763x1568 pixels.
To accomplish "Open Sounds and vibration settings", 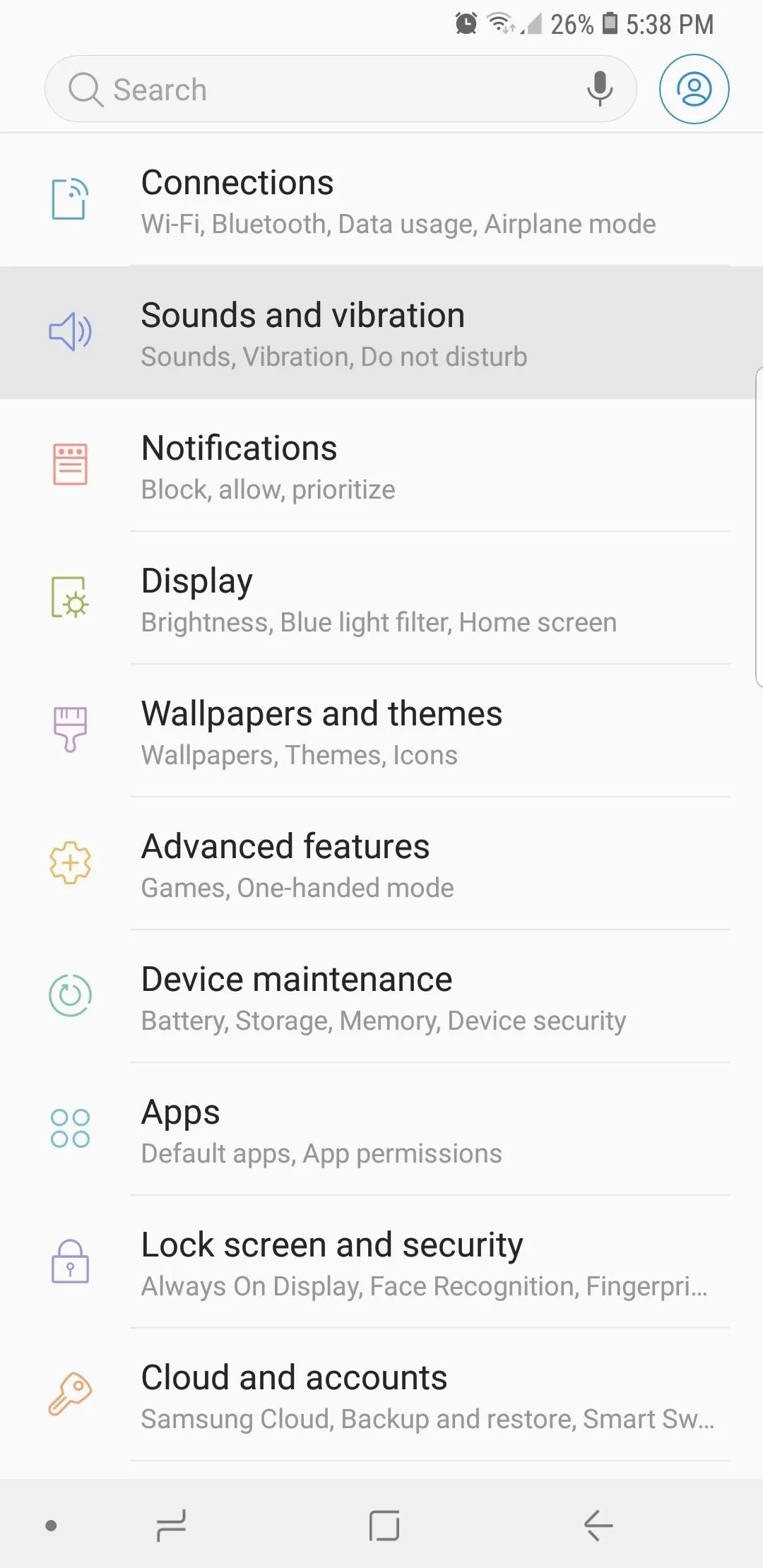I will coord(381,333).
